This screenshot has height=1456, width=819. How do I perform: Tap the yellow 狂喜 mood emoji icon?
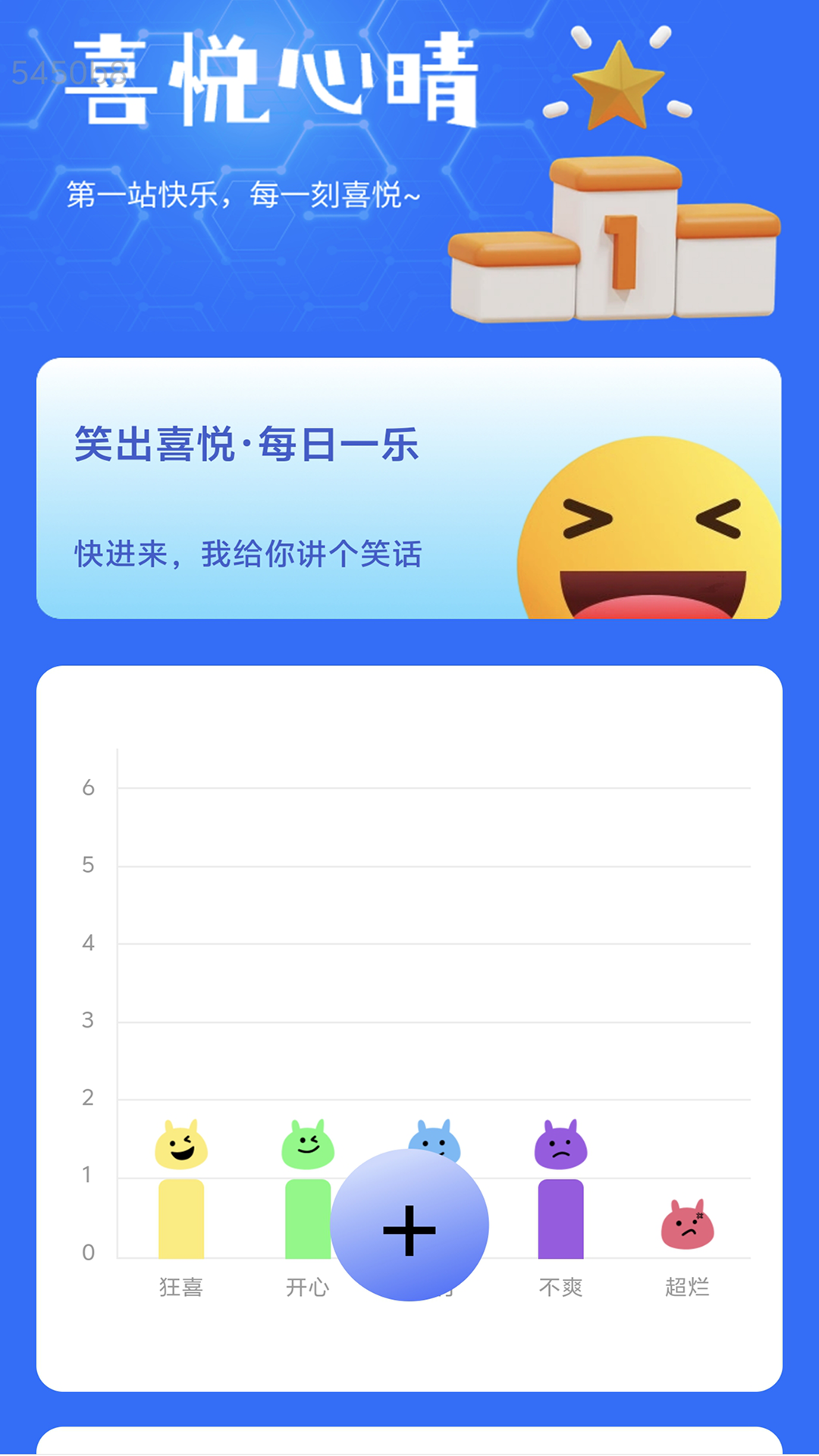tap(182, 1147)
